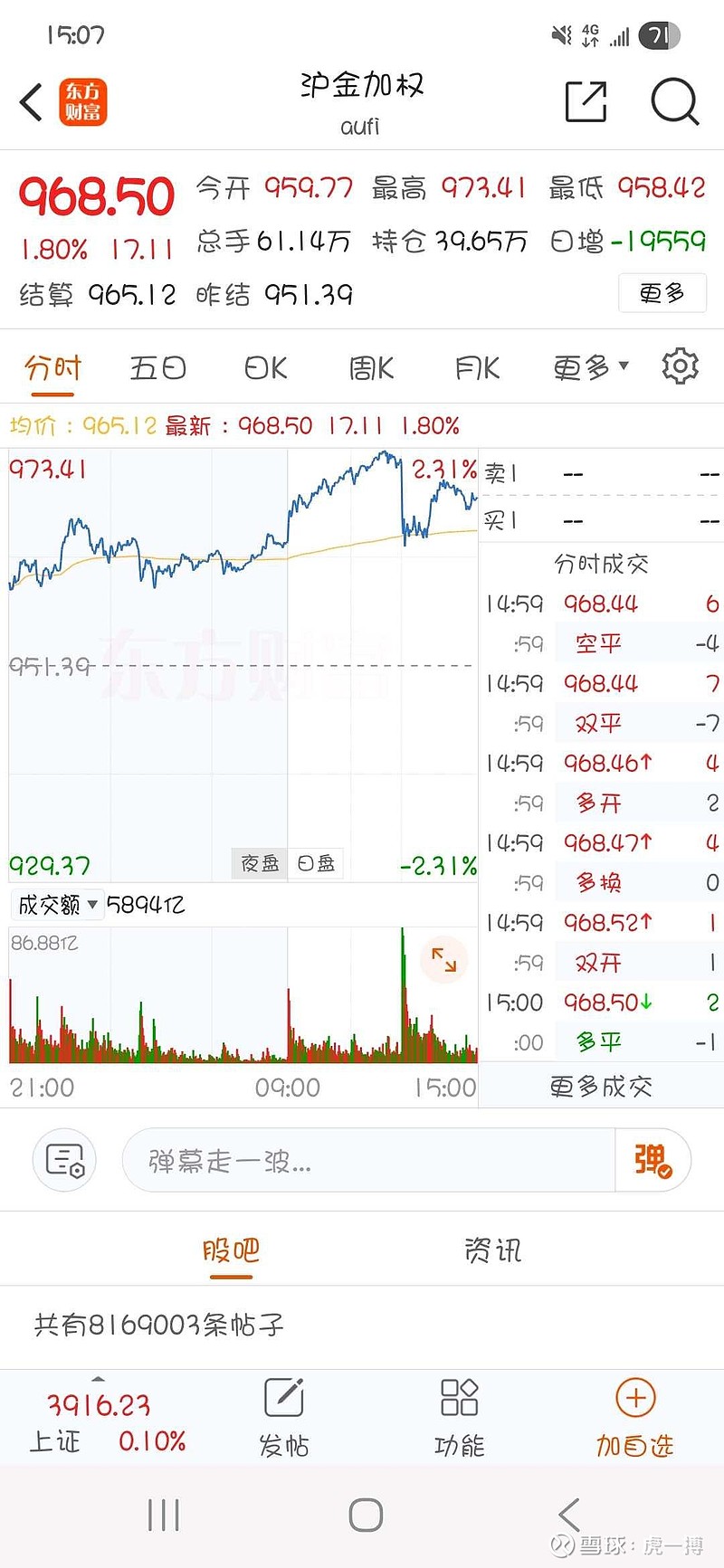Open the 成交额 dropdown selector
724x1568 pixels.
coord(56,904)
